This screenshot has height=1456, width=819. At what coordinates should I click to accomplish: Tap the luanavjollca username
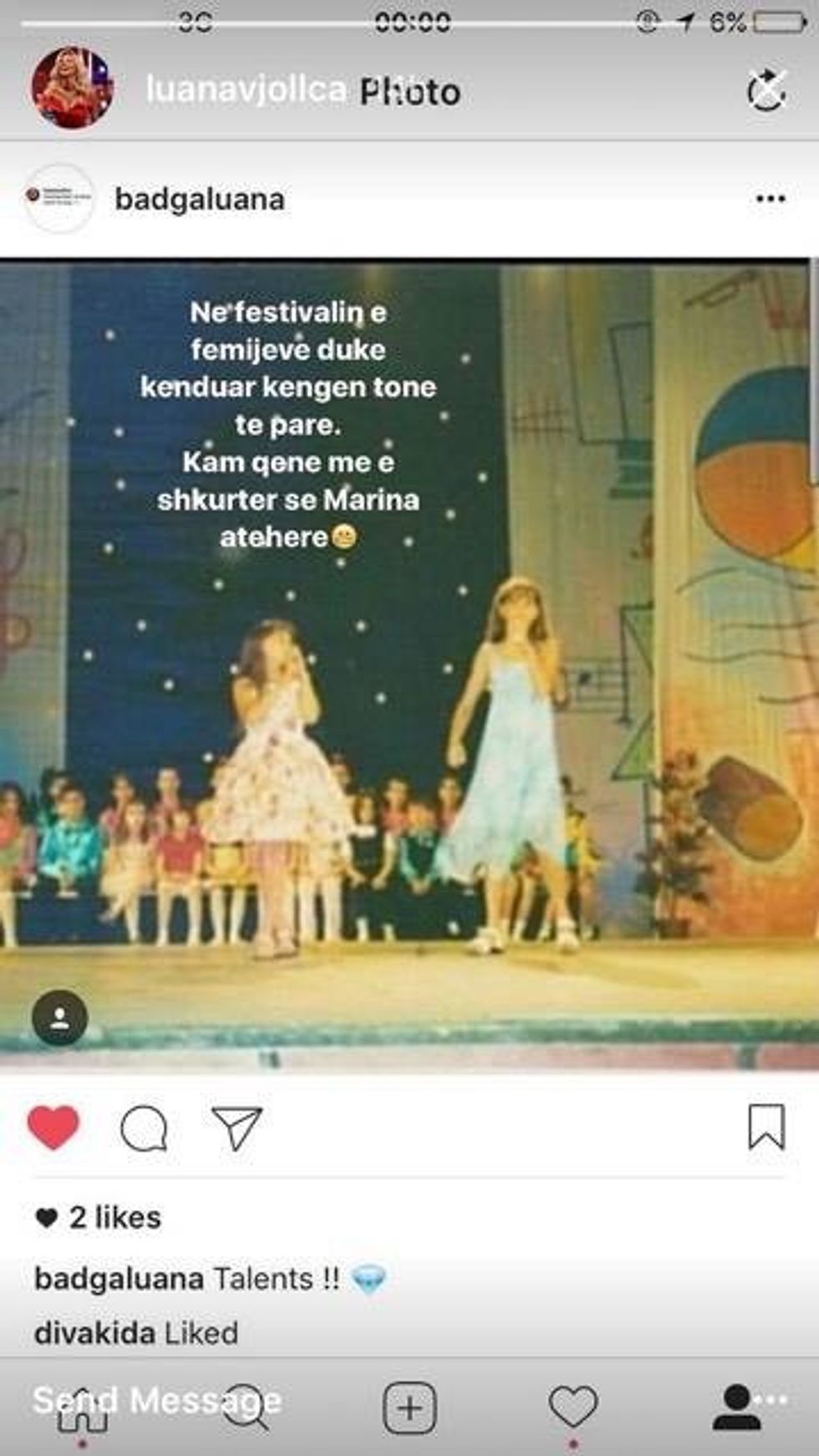tap(245, 89)
